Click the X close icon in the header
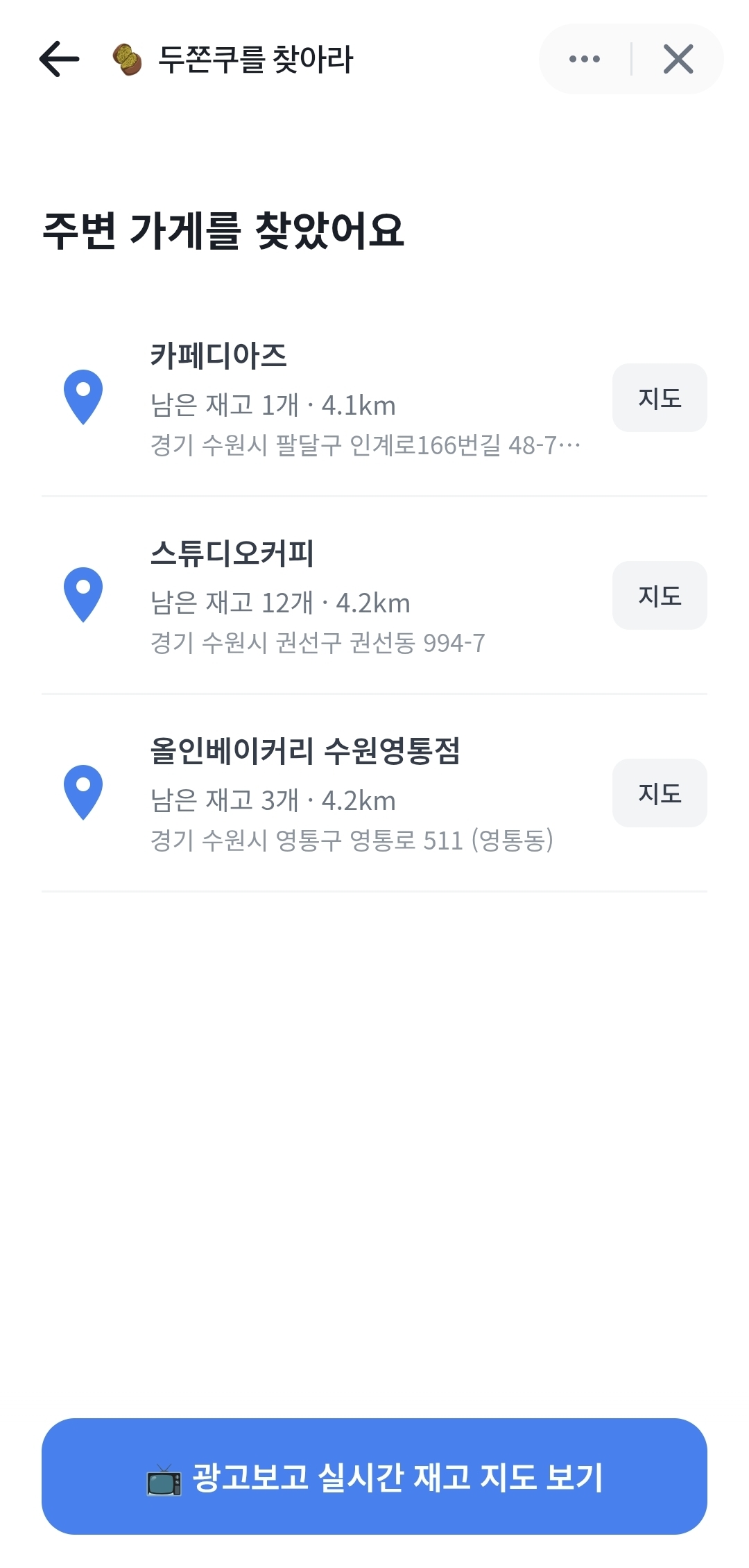Viewport: 749px width, 1568px height. point(678,59)
